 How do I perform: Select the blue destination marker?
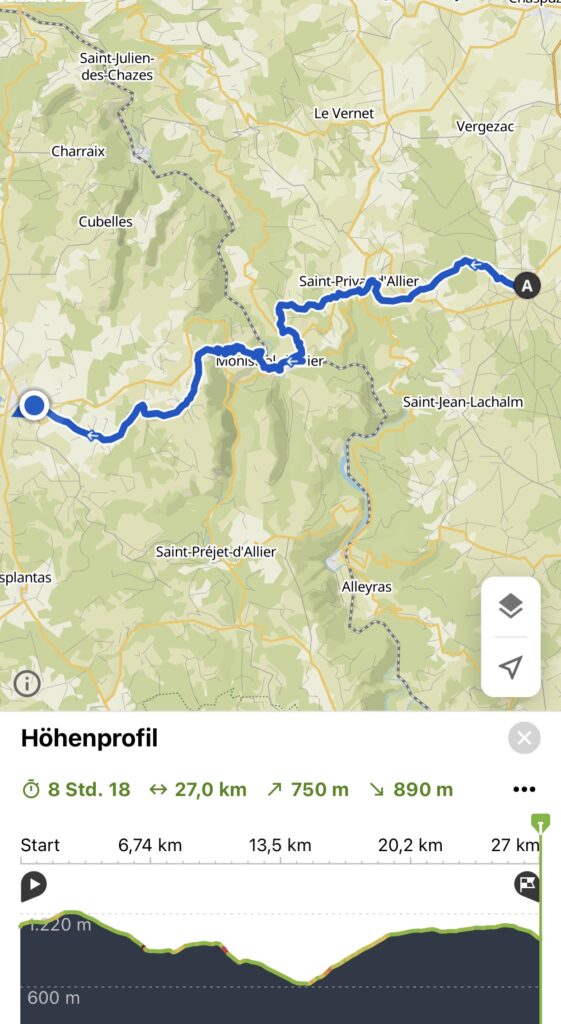(33, 406)
